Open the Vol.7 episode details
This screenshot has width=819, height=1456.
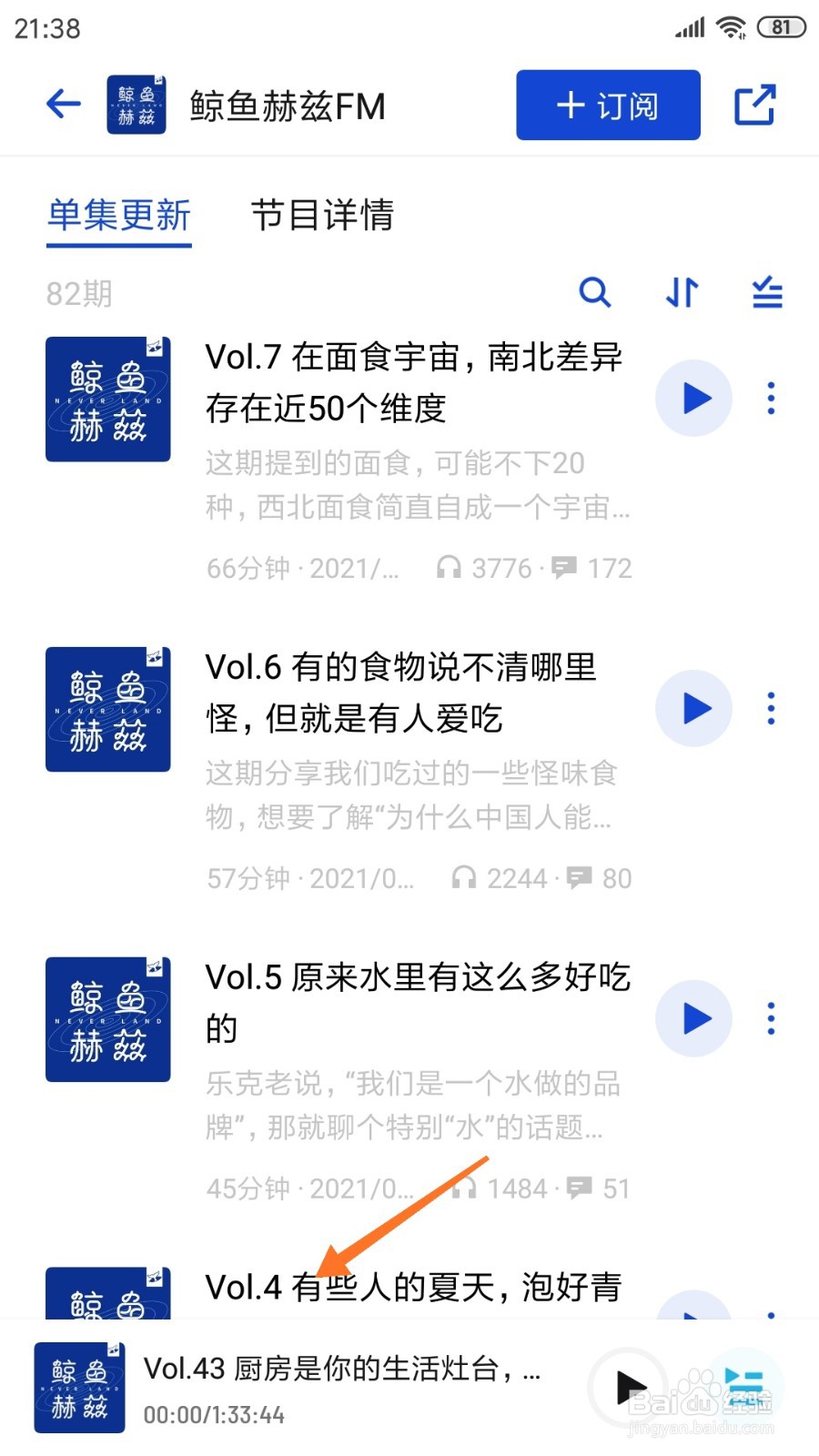(x=414, y=382)
